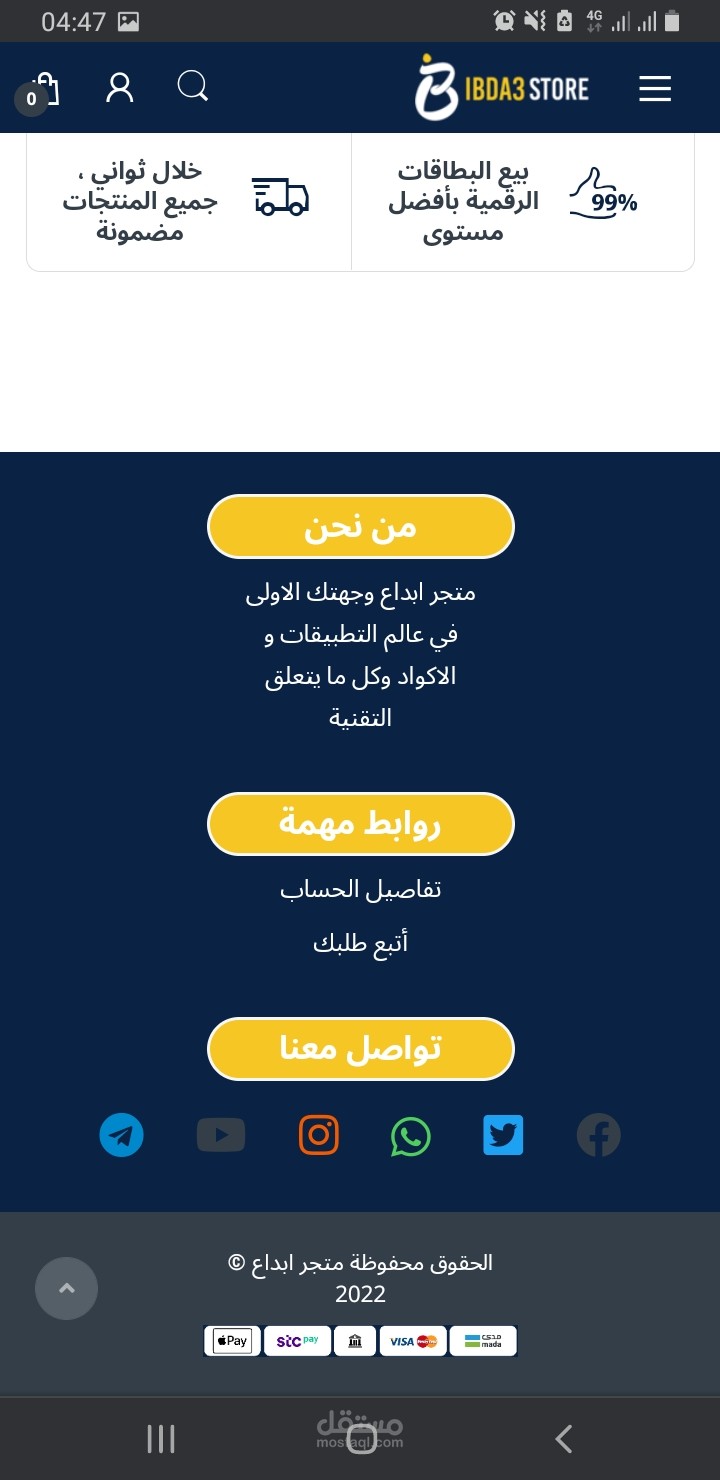The width and height of the screenshot is (720, 1480).
Task: Open the recent apps system button
Action: tap(161, 1439)
